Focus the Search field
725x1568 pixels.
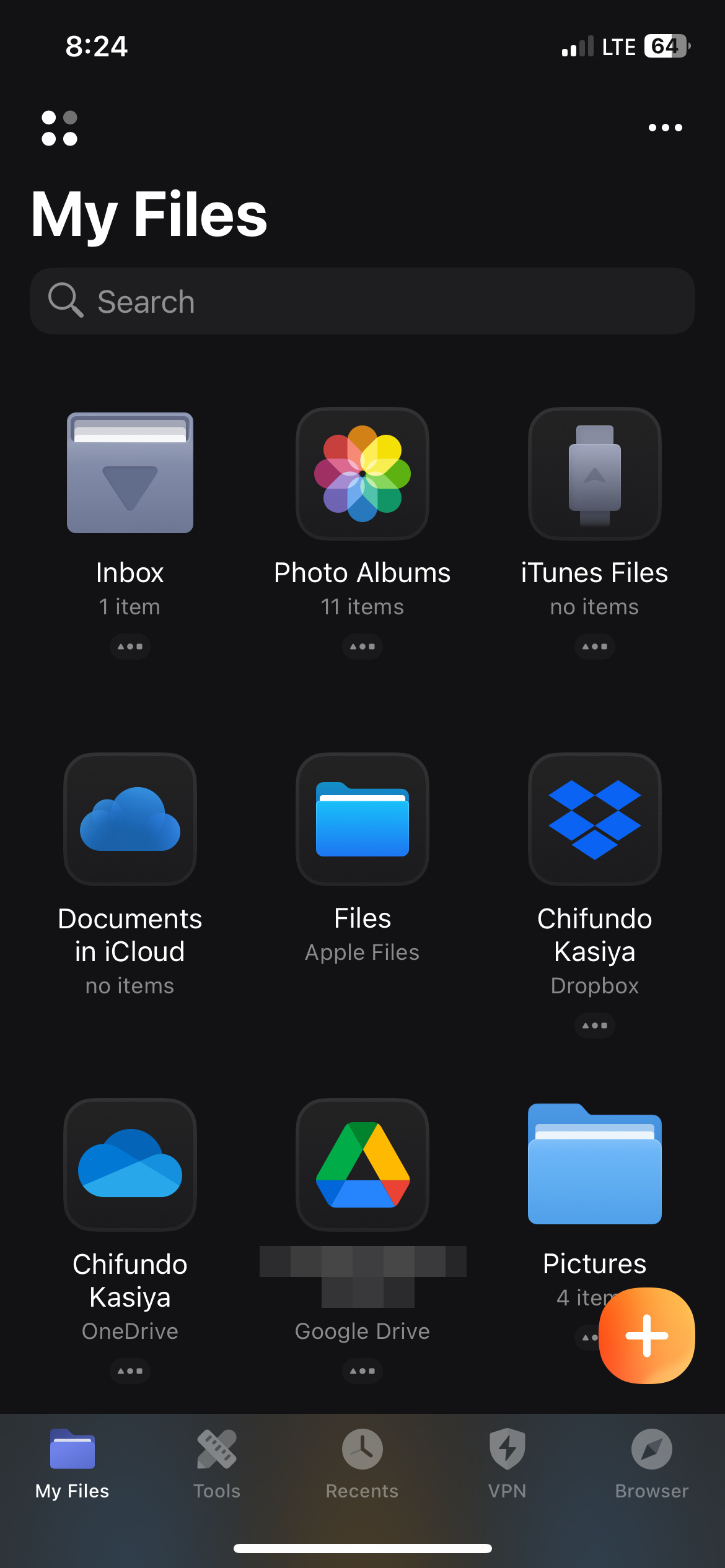[362, 302]
